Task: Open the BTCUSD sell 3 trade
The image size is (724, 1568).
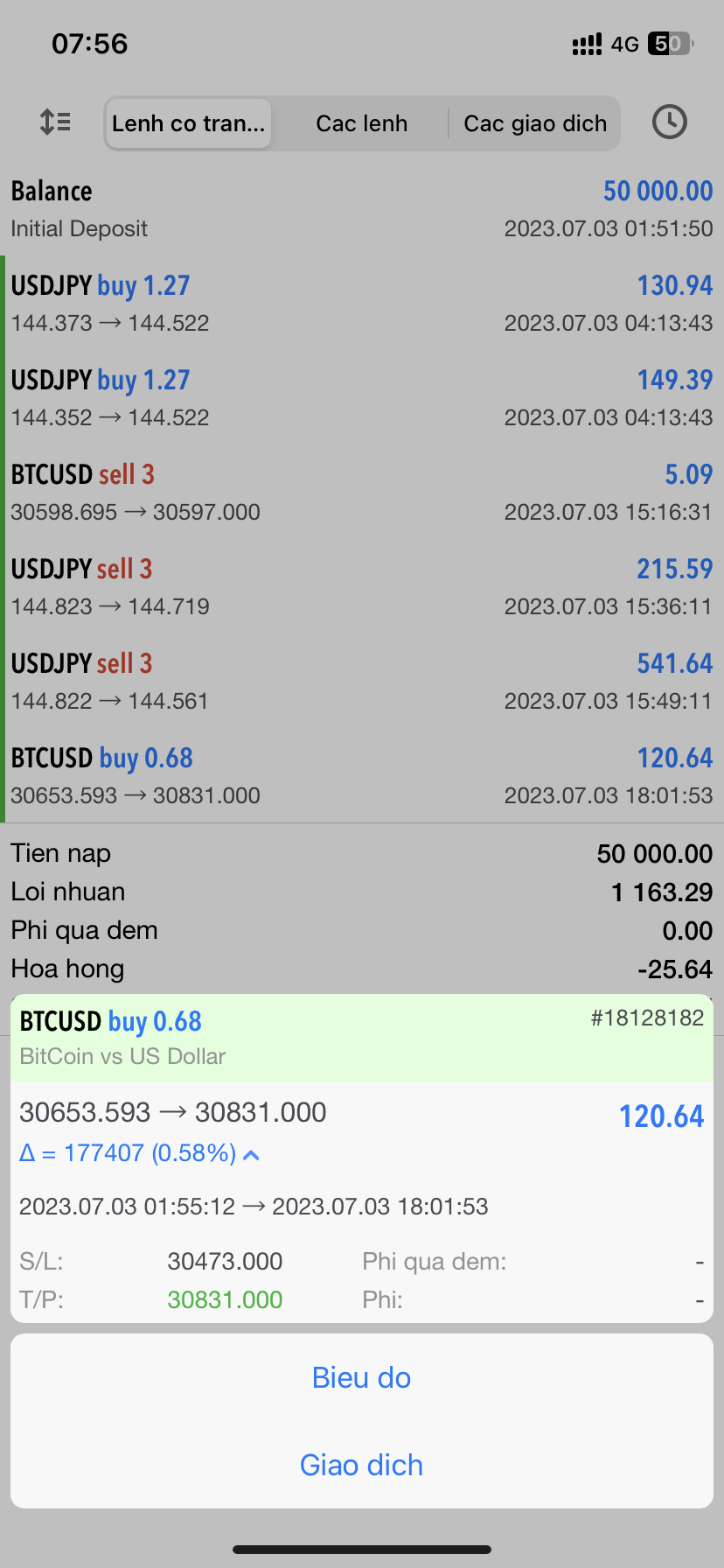Action: click(361, 492)
